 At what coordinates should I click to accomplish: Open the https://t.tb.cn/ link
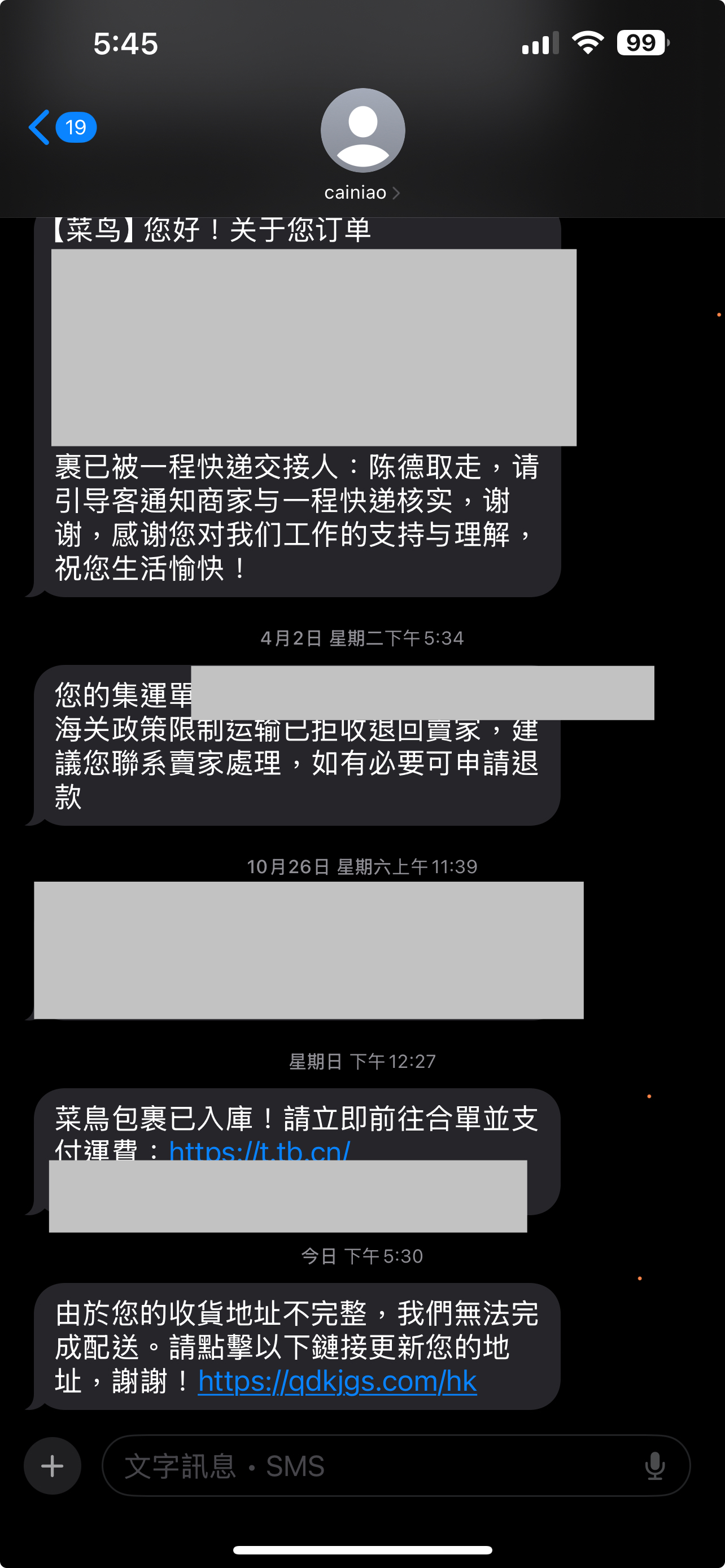coord(260,1150)
